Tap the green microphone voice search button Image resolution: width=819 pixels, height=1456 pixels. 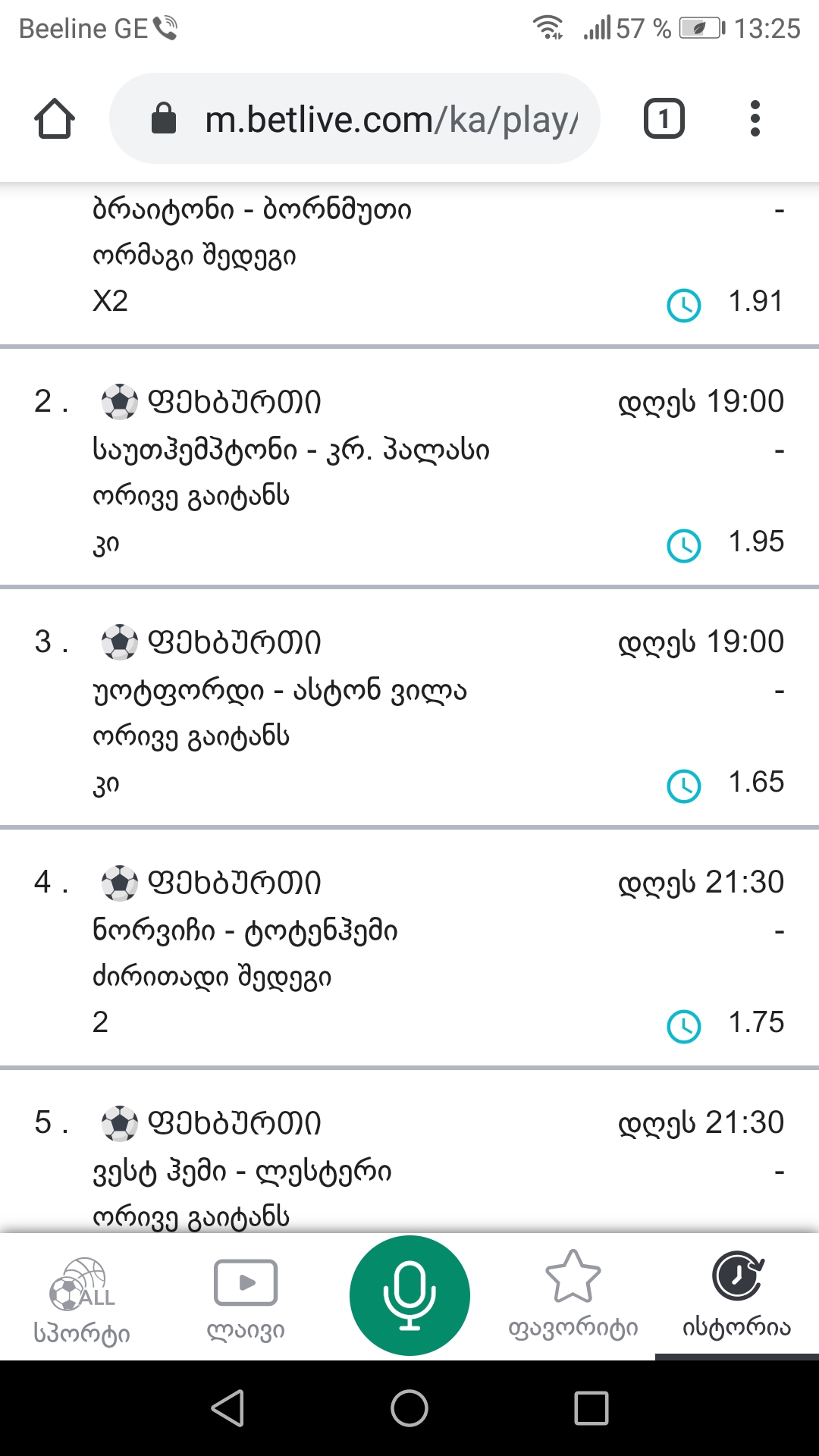tap(409, 1294)
